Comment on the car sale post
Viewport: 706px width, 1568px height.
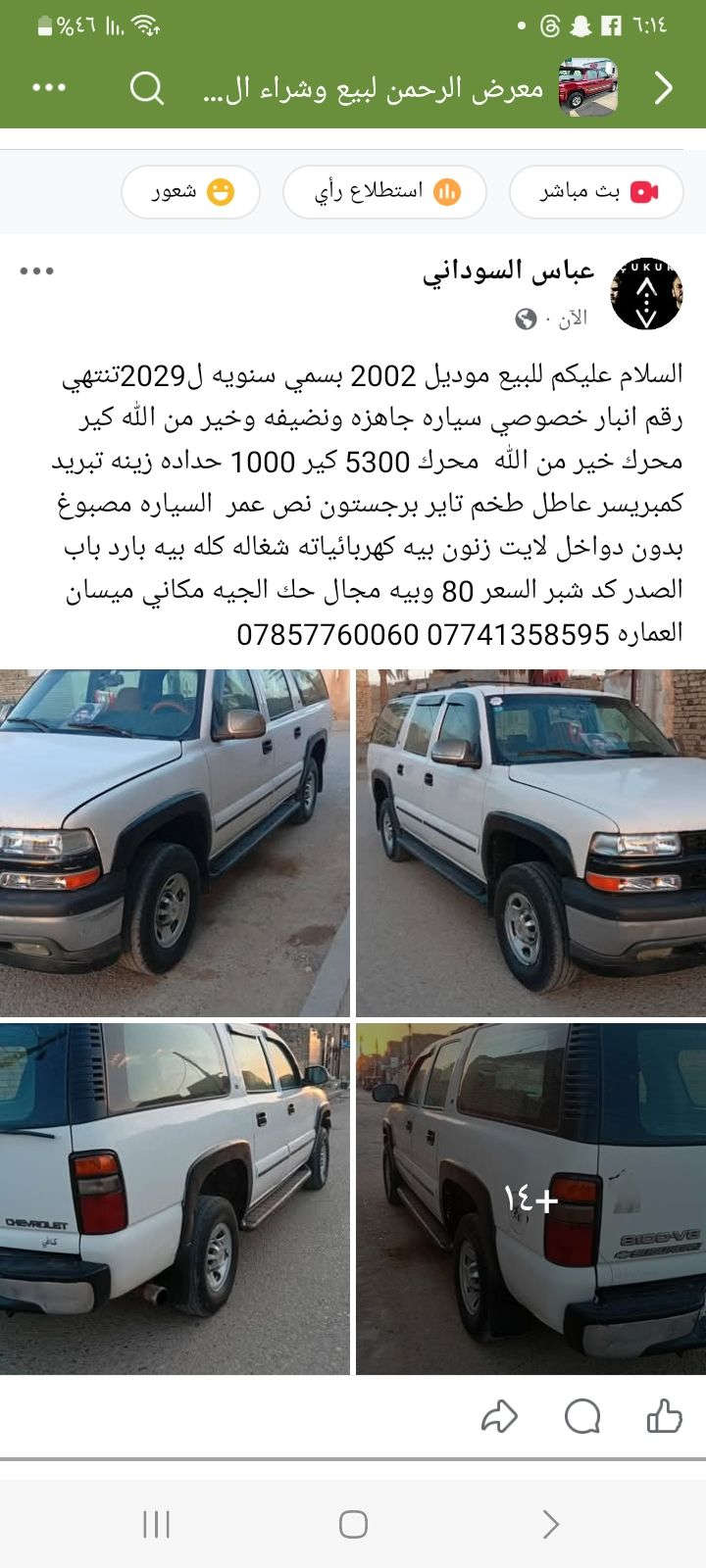tap(582, 1416)
